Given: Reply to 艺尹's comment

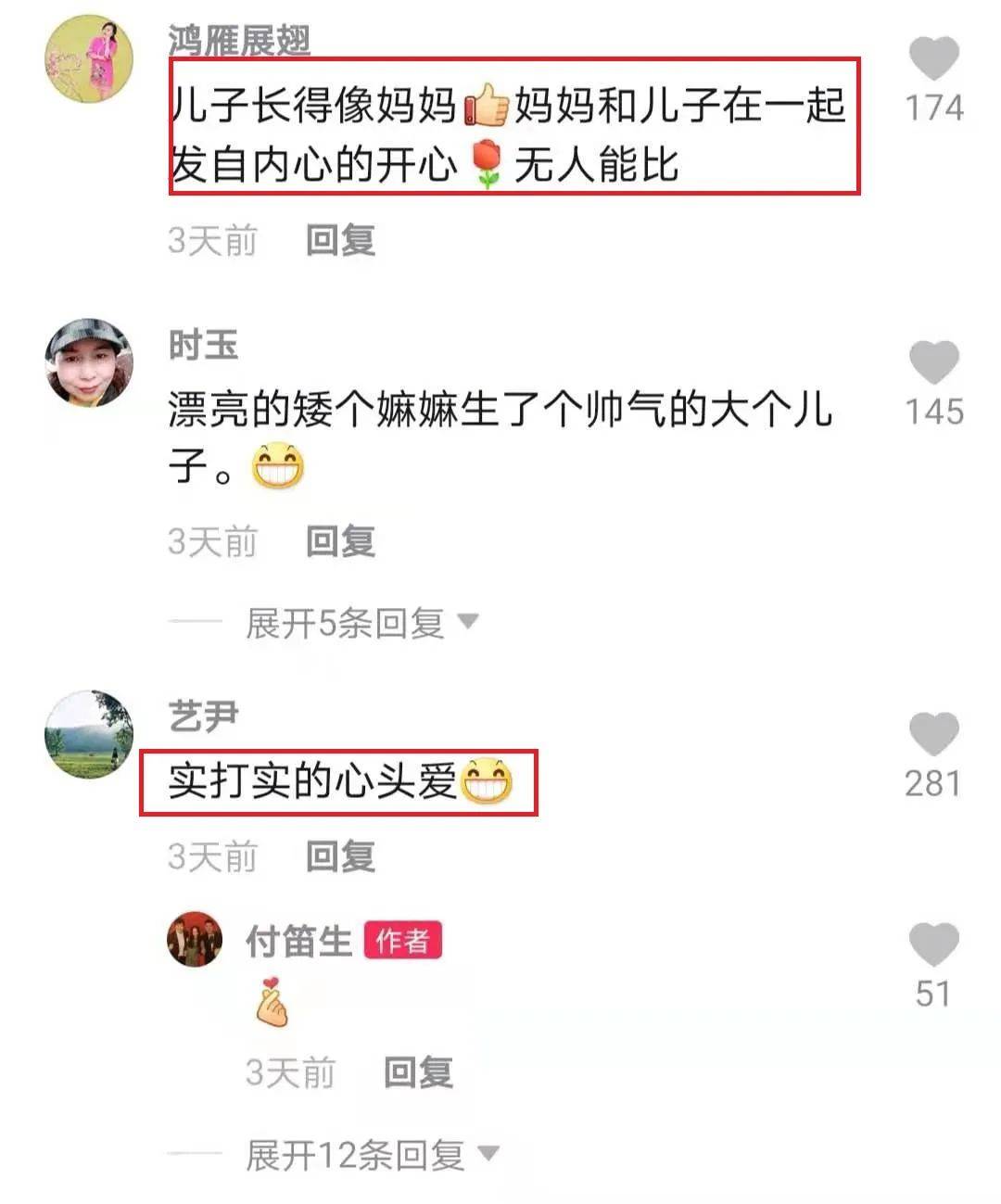Looking at the screenshot, I should coord(340,857).
